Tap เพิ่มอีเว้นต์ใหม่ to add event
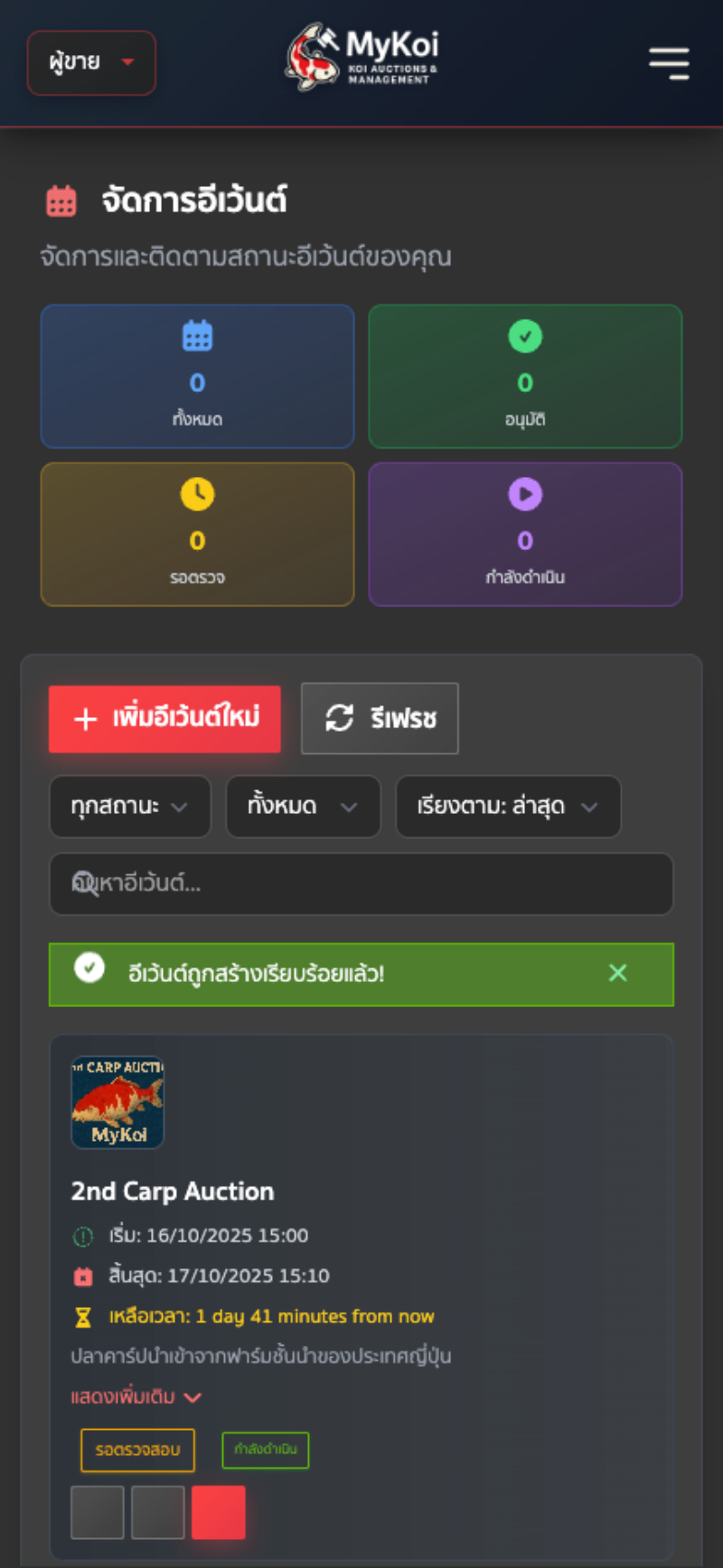The height and width of the screenshot is (1568, 723). (164, 719)
